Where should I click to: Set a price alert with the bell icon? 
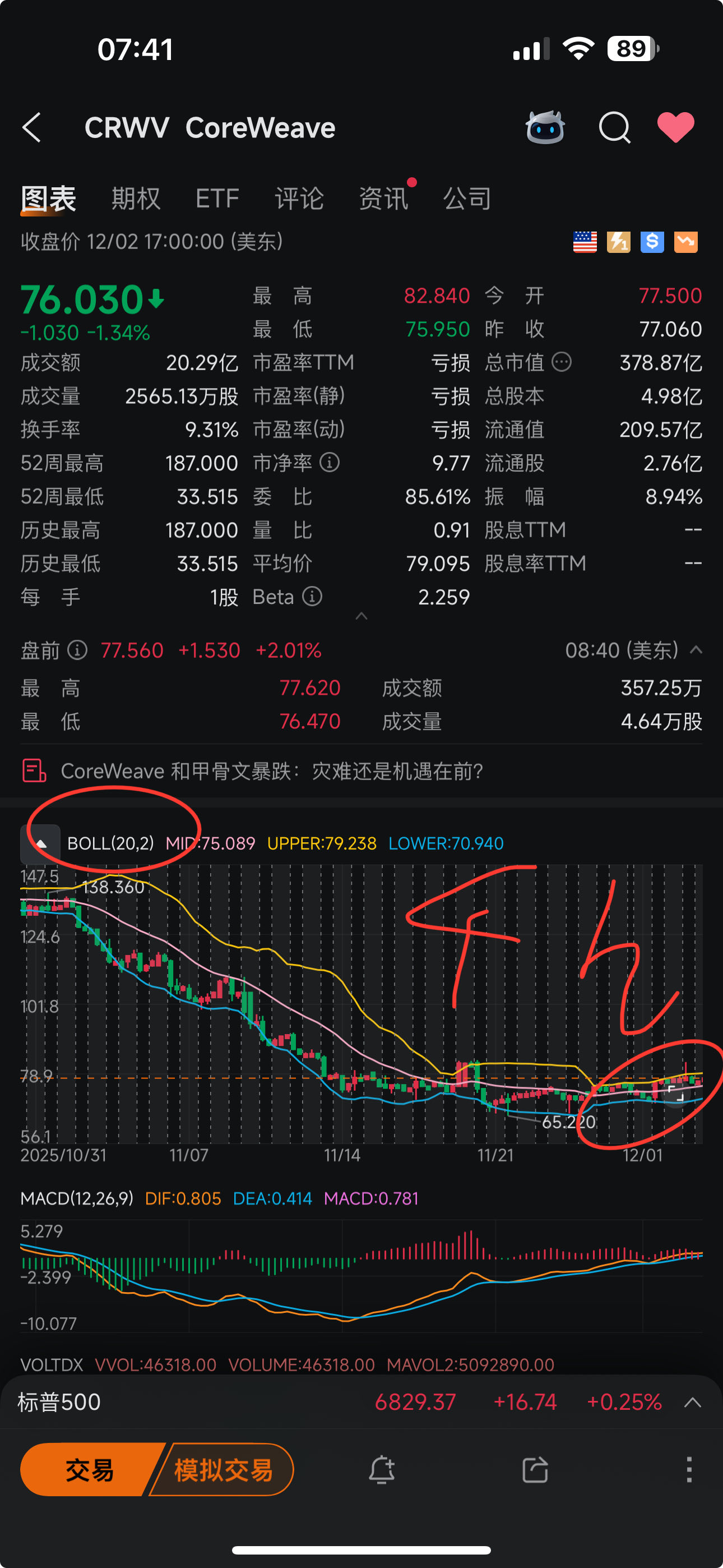click(x=382, y=1469)
